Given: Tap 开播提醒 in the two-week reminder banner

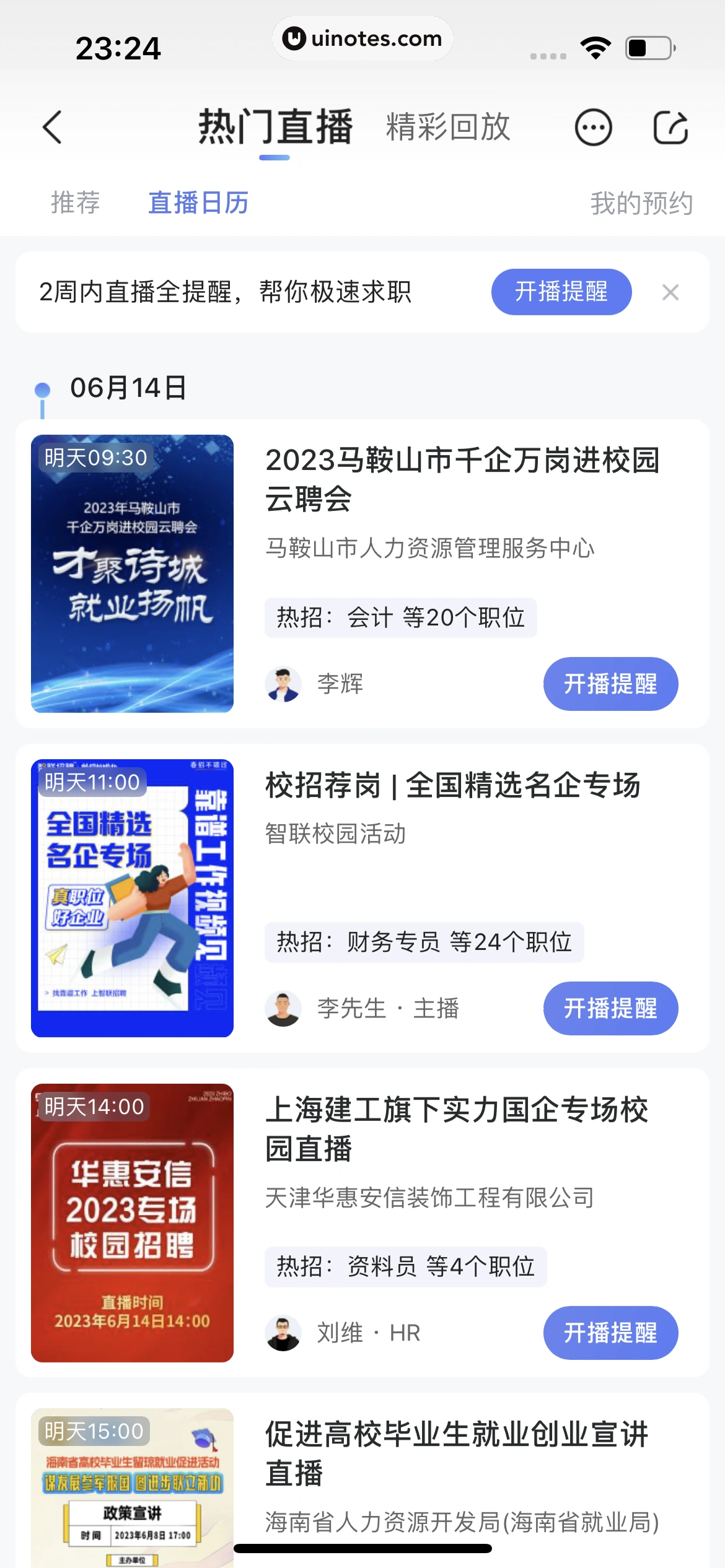Looking at the screenshot, I should pyautogui.click(x=561, y=292).
